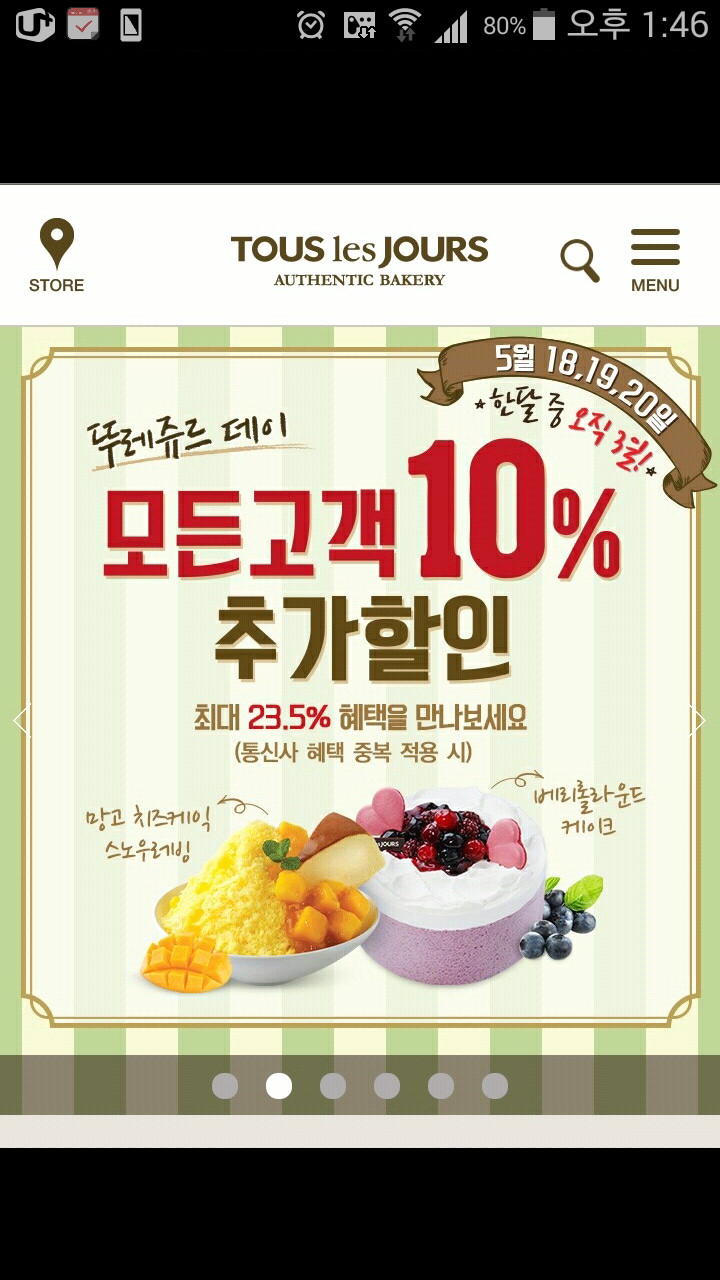Image resolution: width=720 pixels, height=1280 pixels.
Task: Go to the Tous les Jours home logo
Action: coord(359,260)
